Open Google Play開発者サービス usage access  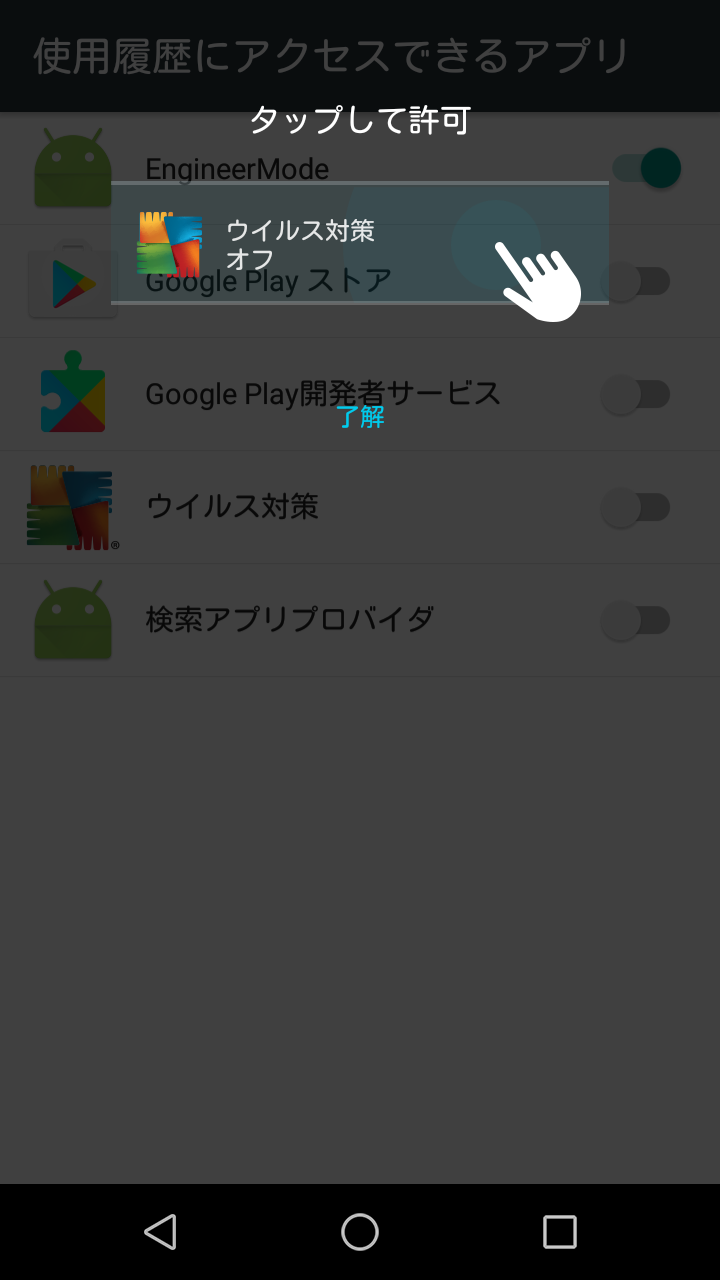(360, 394)
